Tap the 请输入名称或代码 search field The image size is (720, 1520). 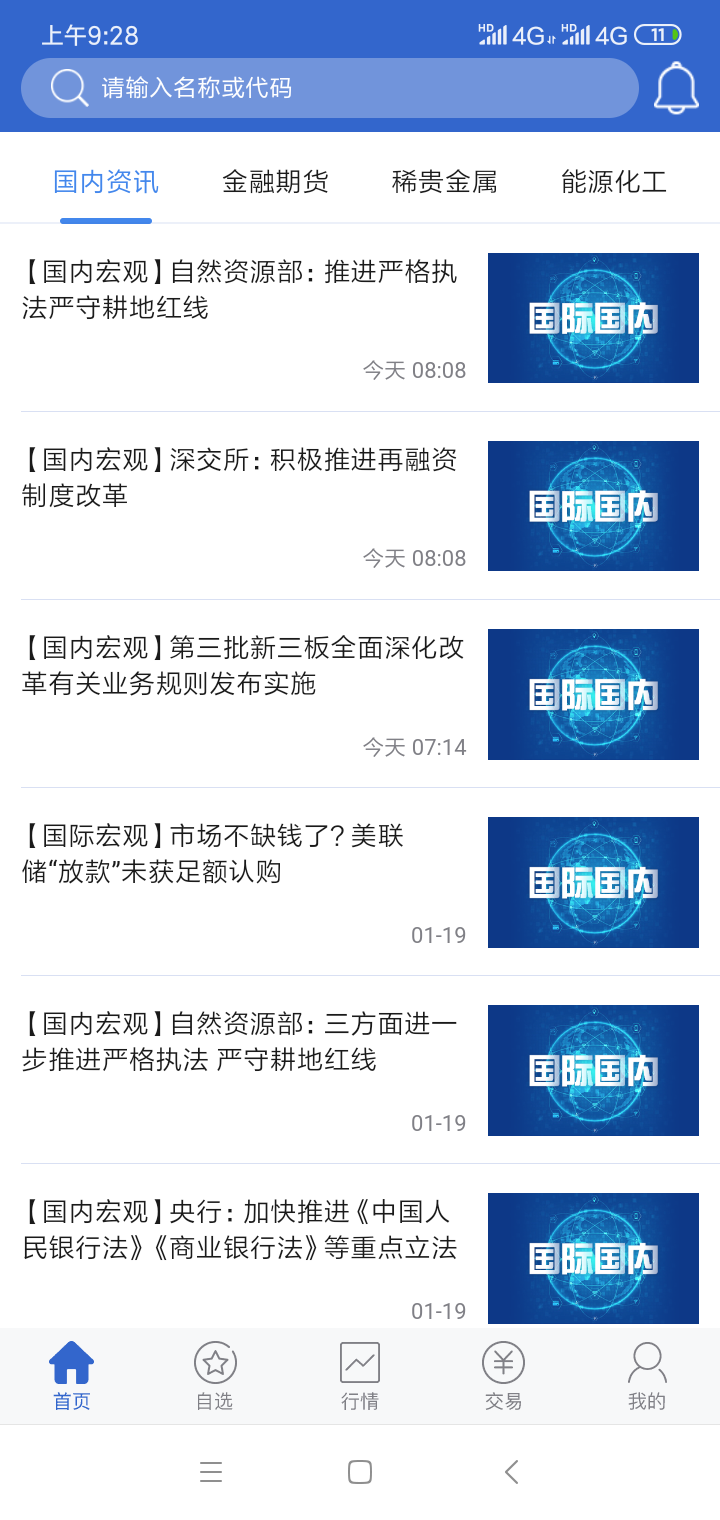click(x=330, y=87)
